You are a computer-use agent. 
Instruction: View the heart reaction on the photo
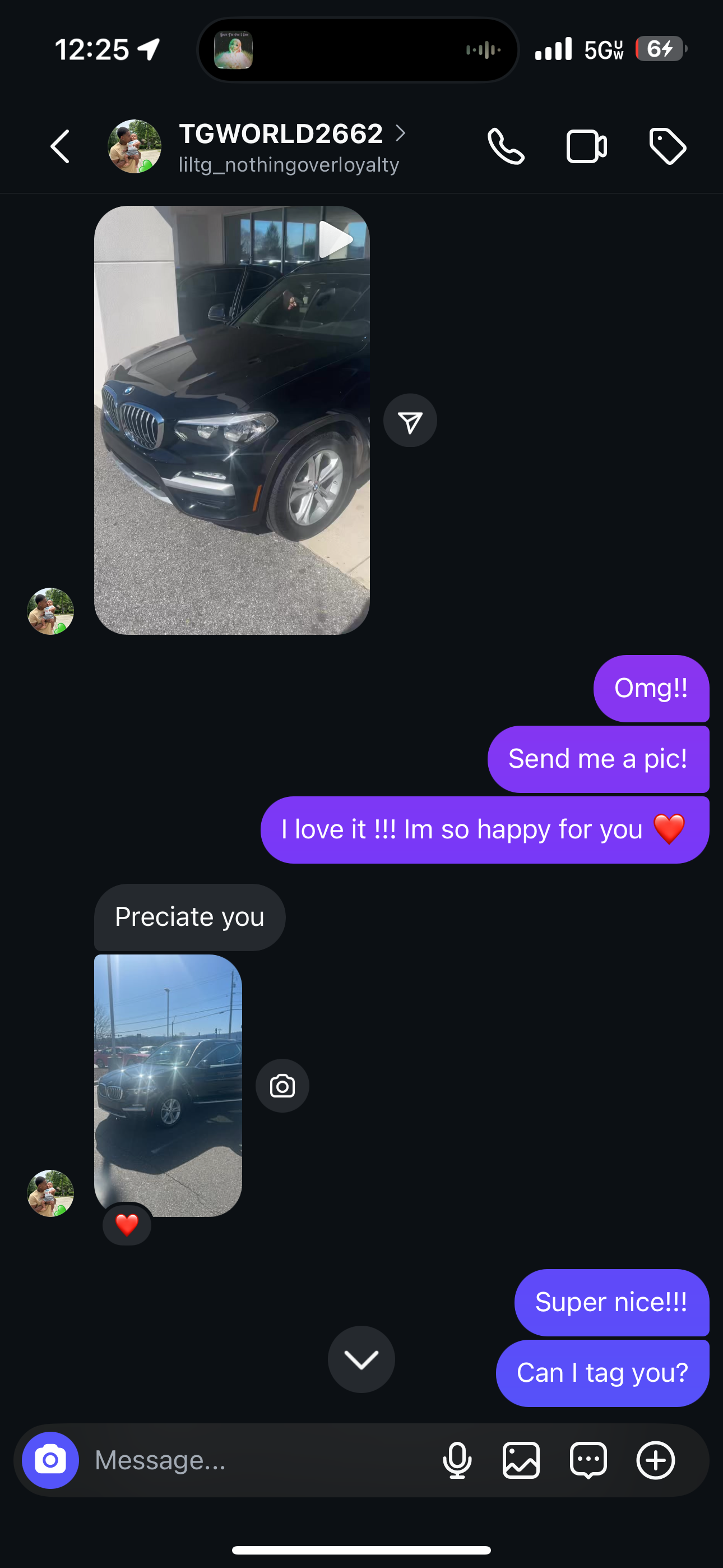click(127, 1224)
